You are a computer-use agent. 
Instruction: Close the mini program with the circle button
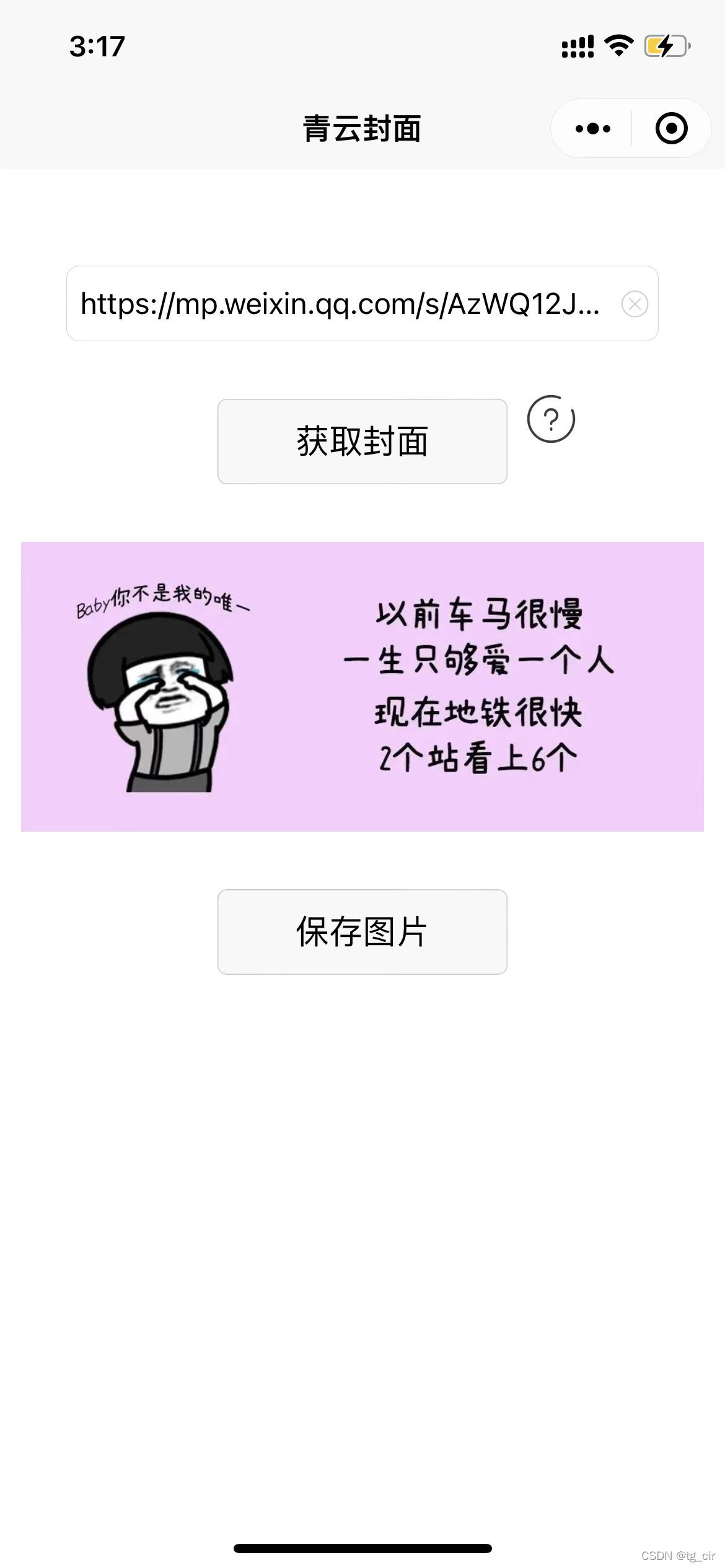[671, 128]
